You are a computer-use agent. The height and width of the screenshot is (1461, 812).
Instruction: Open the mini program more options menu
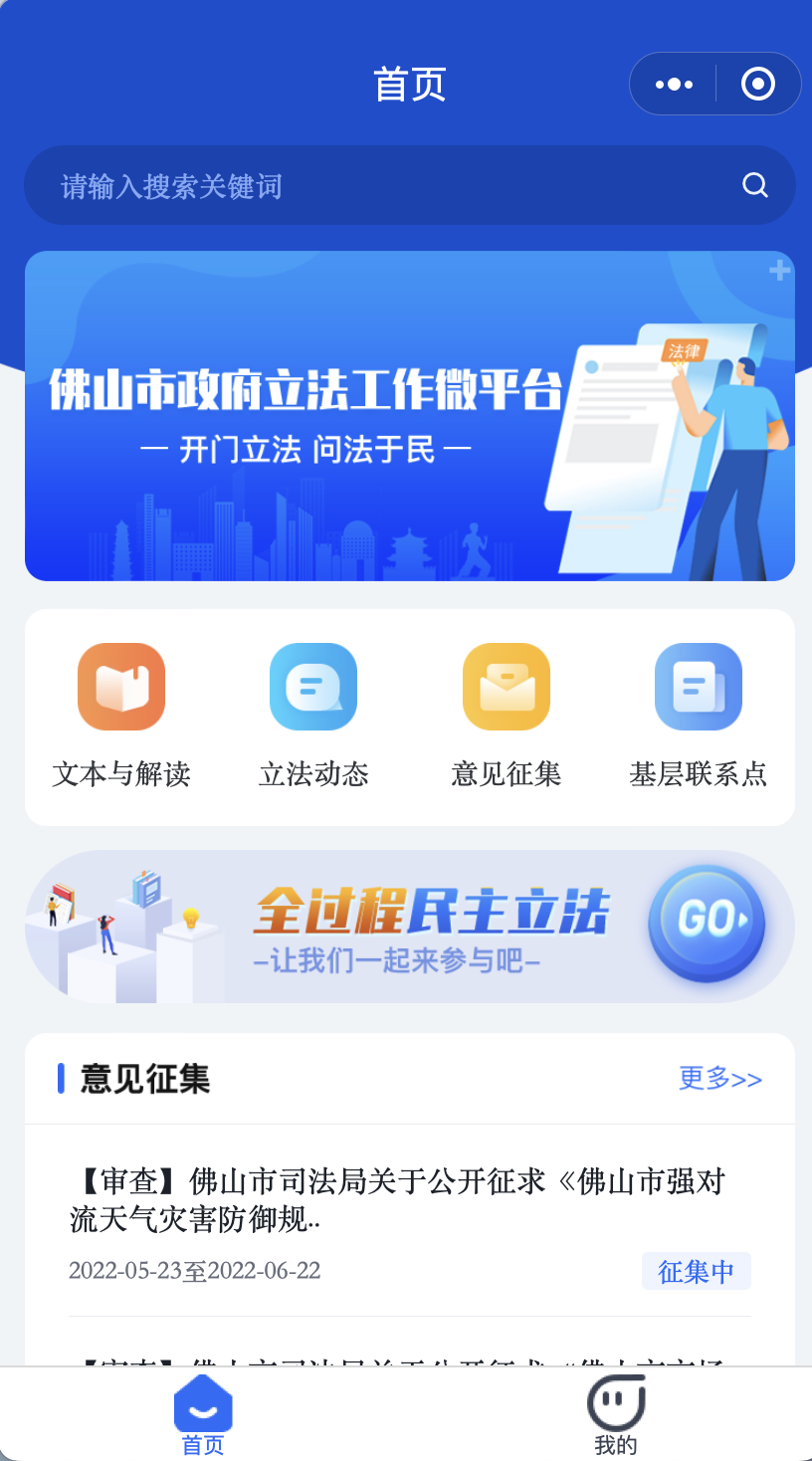[x=674, y=85]
